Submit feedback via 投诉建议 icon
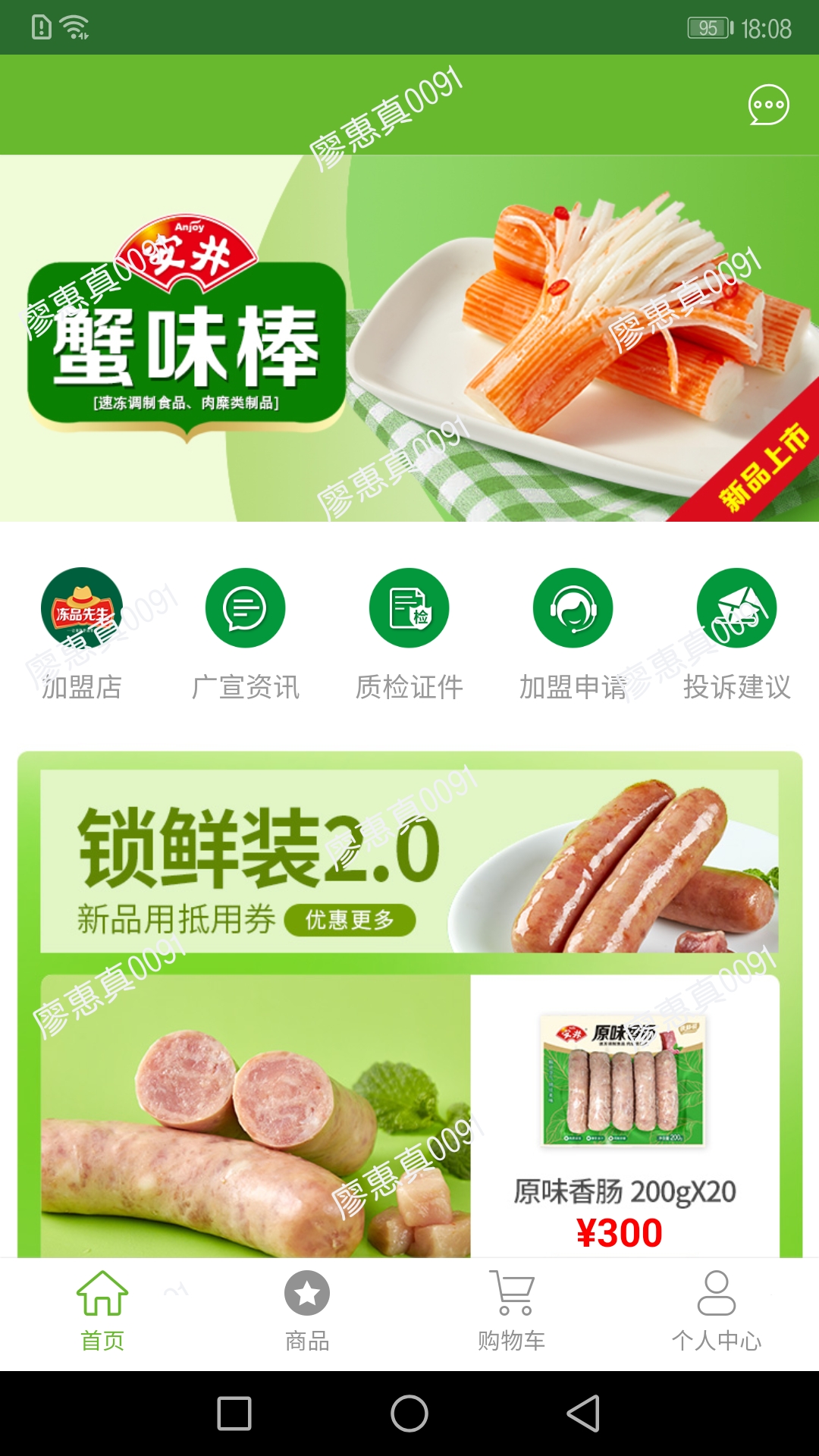 pyautogui.click(x=734, y=607)
